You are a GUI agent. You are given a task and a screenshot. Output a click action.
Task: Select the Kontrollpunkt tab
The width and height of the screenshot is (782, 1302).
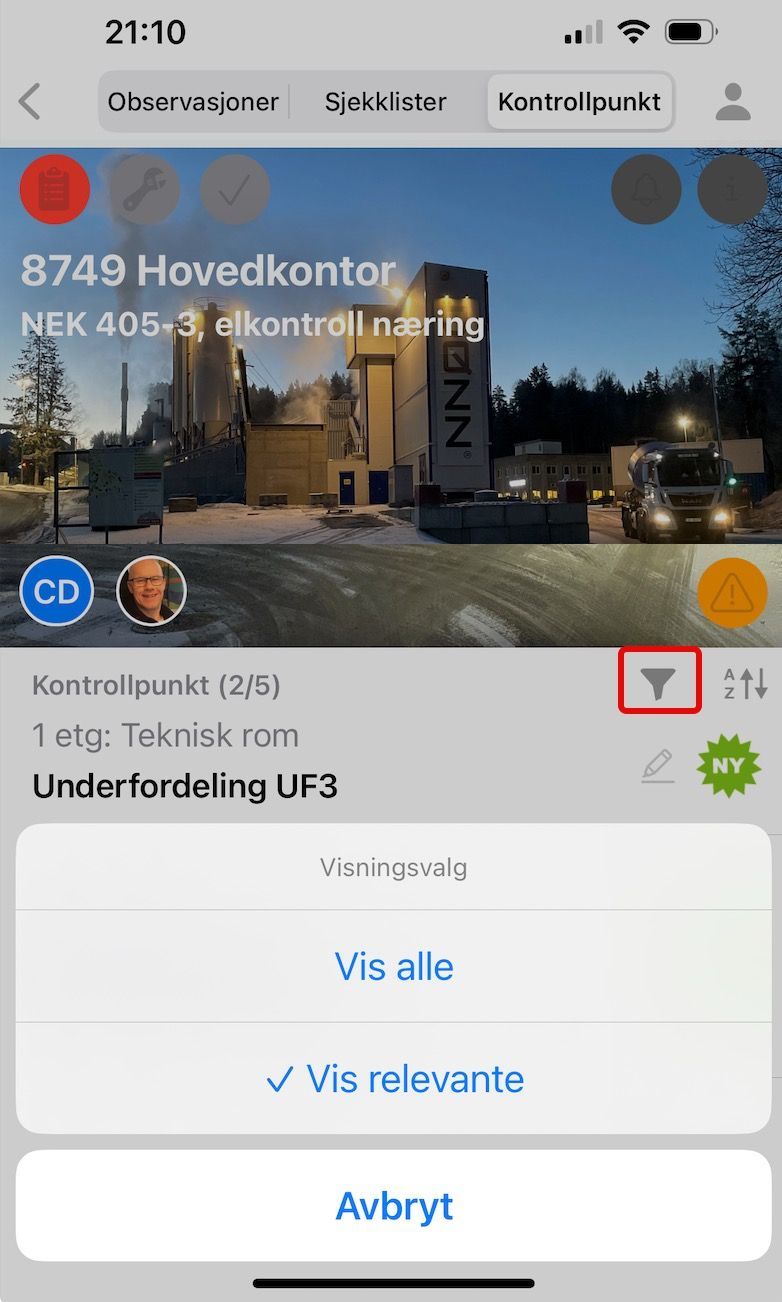coord(579,102)
